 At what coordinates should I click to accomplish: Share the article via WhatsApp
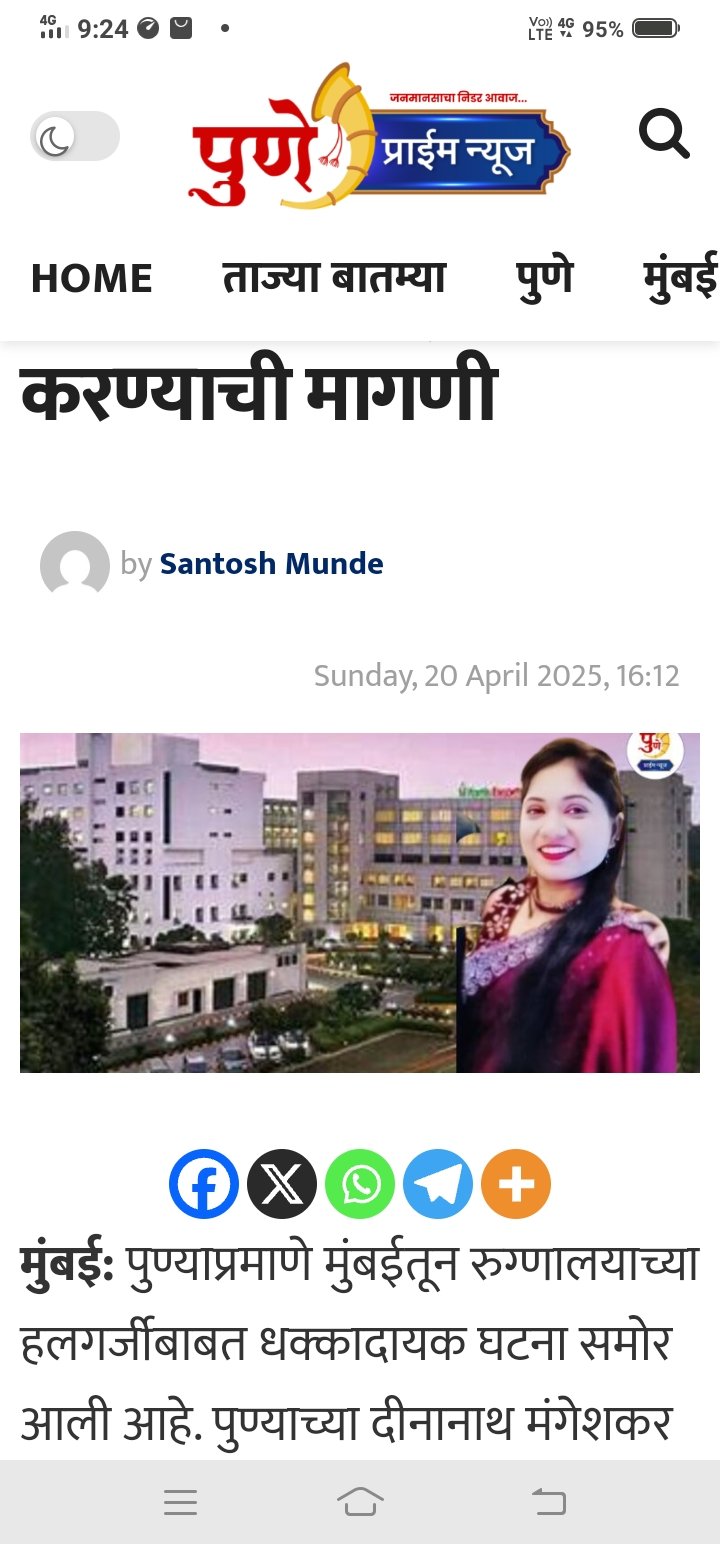[360, 1184]
